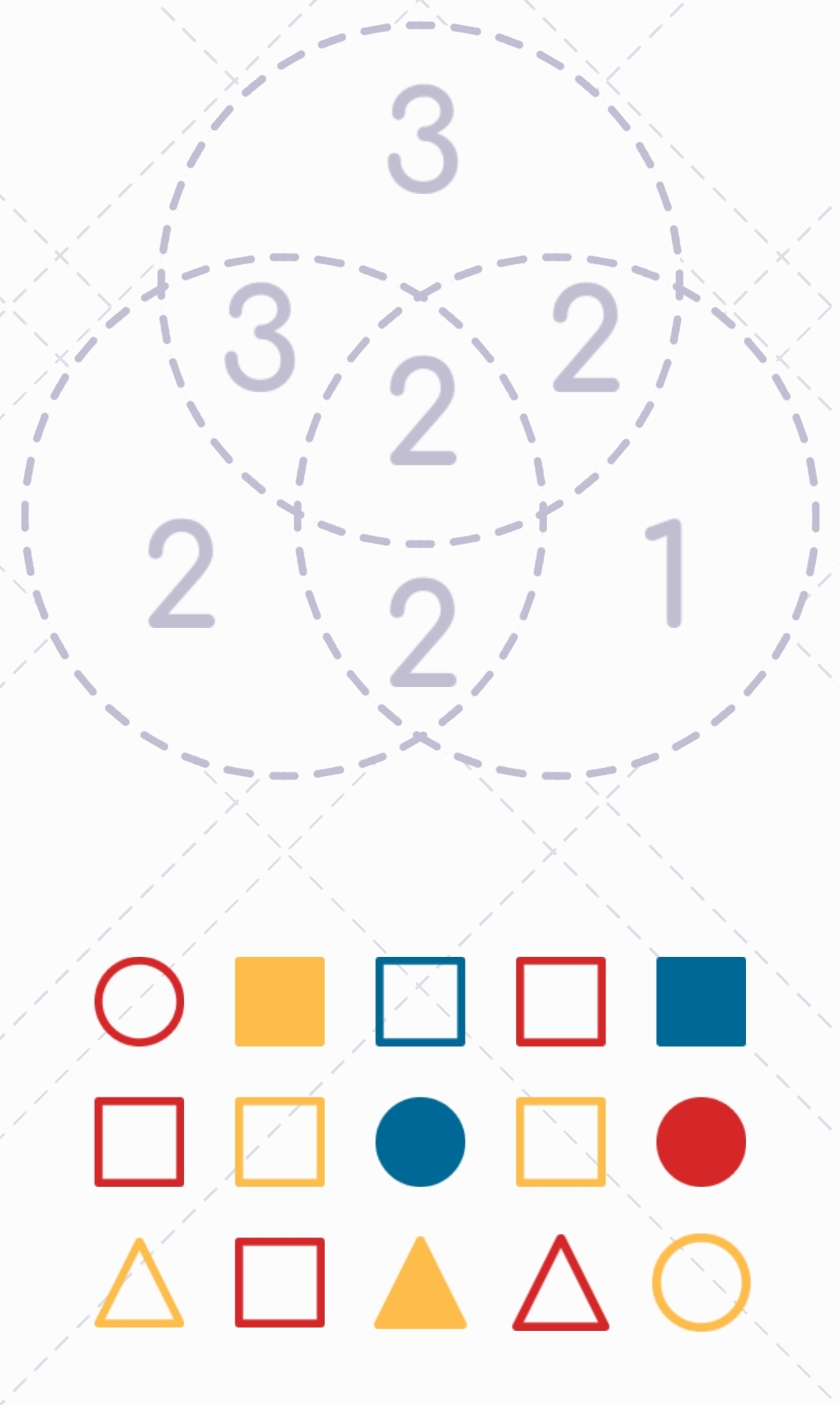Select the solid blue circle piece
This screenshot has width=840, height=1405.
pyautogui.click(x=420, y=1141)
